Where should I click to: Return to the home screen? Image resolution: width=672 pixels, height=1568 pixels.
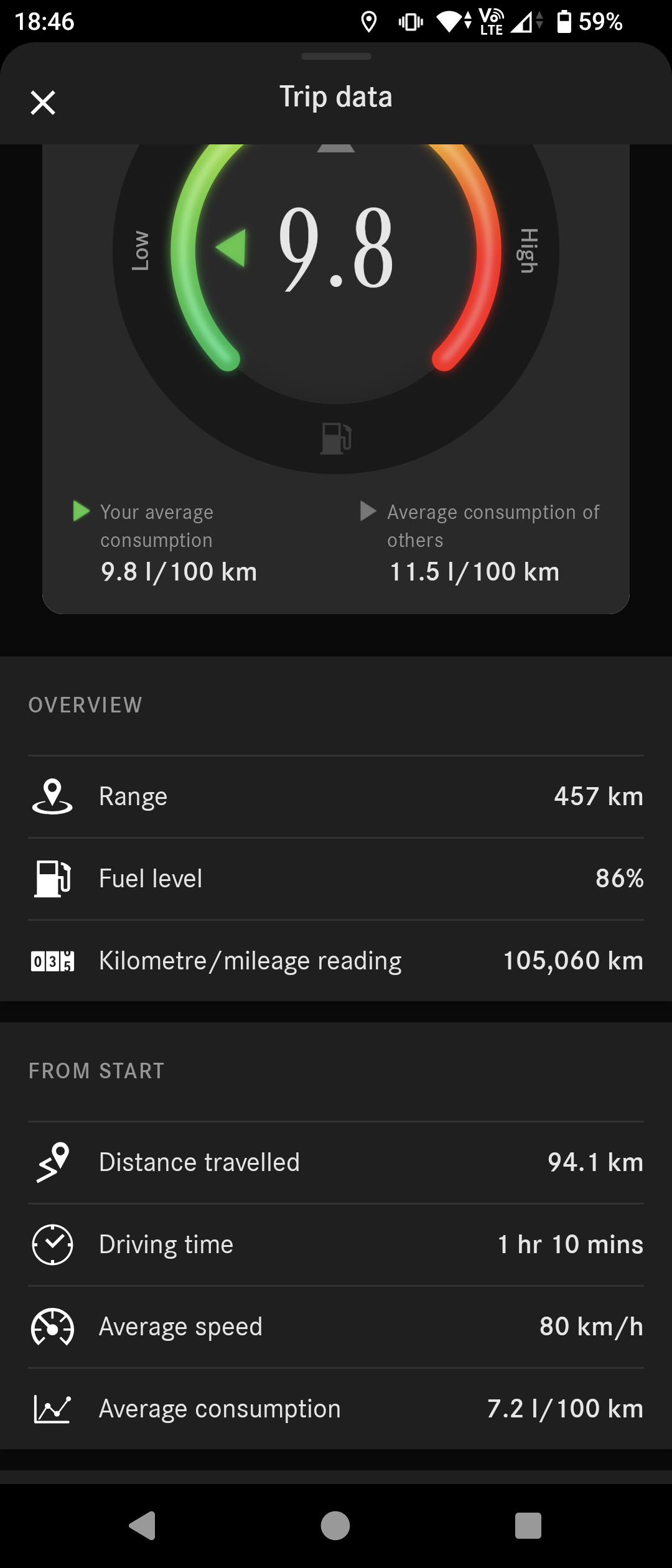pos(335,1525)
